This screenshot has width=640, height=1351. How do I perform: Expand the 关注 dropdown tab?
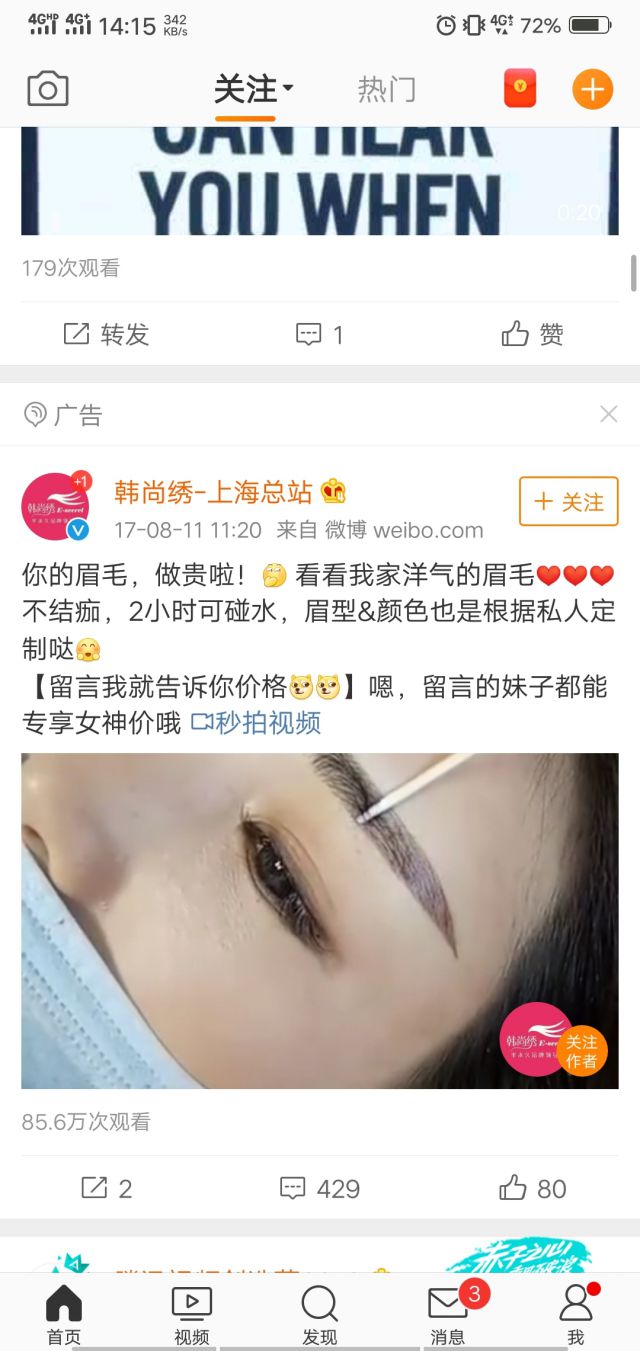(x=252, y=90)
